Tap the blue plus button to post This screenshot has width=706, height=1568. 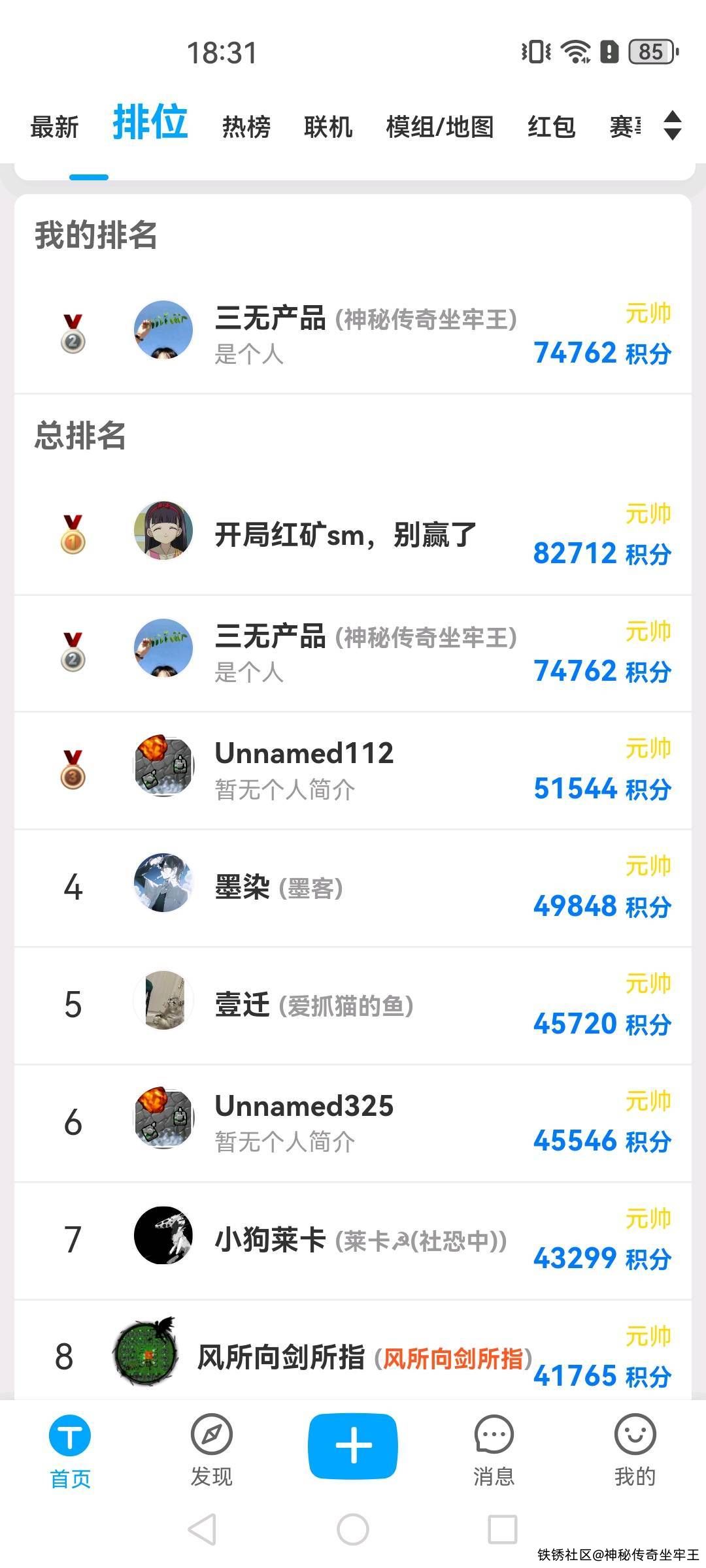coord(353,1445)
